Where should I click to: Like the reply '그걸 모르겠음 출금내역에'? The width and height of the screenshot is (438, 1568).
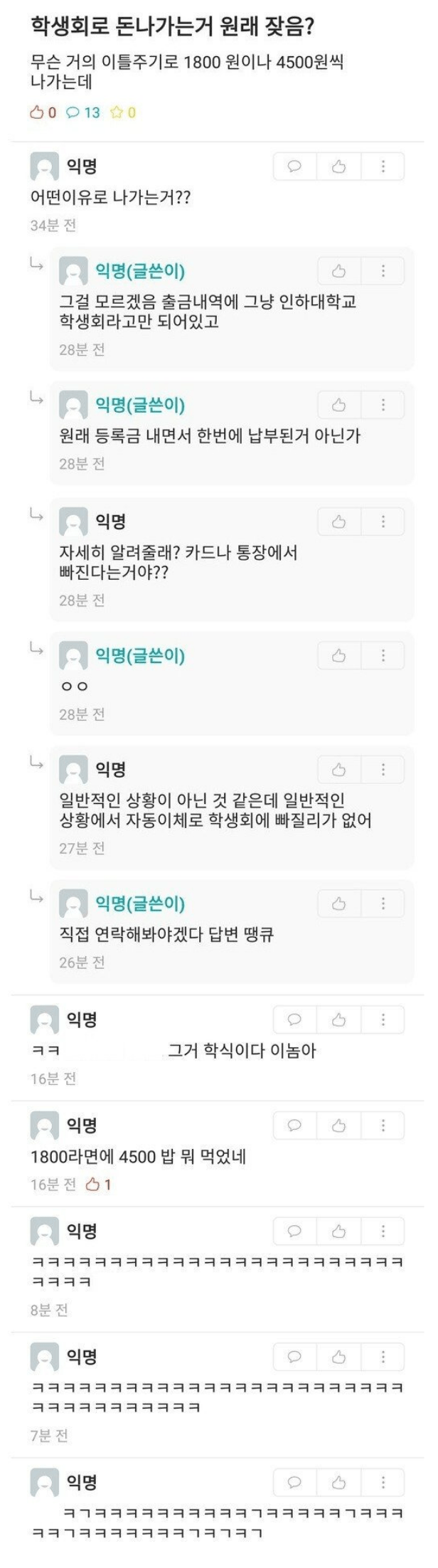(338, 271)
